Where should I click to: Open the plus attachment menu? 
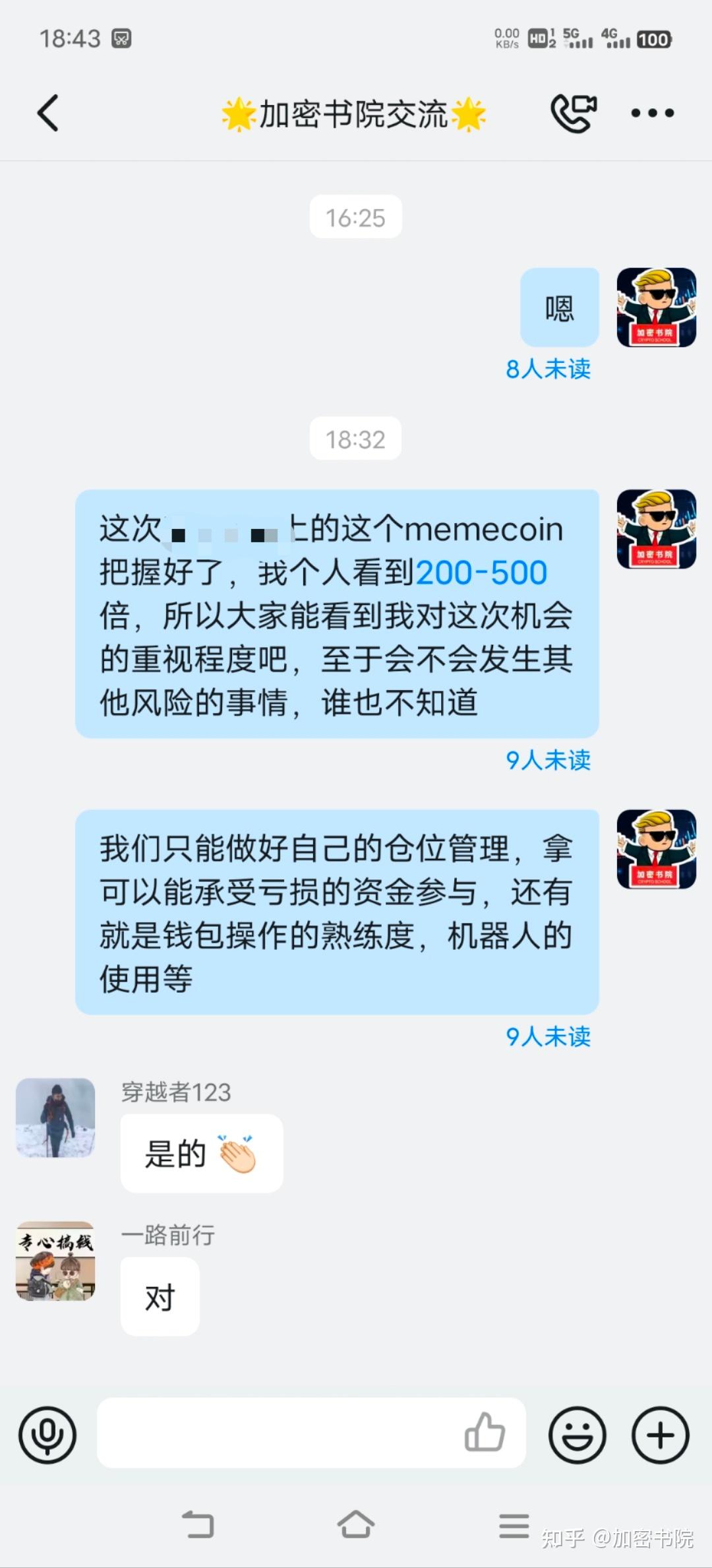[x=661, y=1435]
